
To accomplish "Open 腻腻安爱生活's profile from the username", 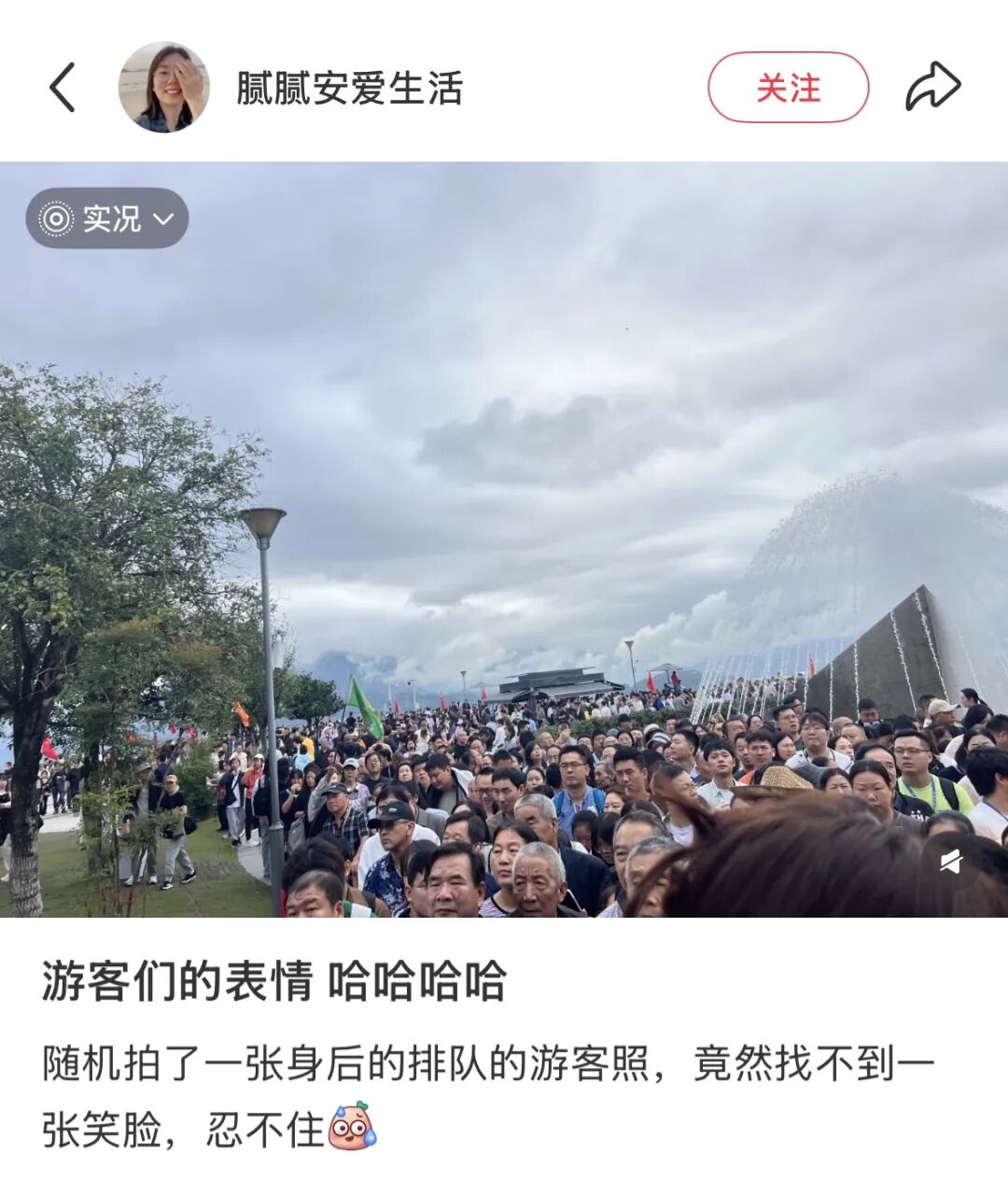I will 349,89.
